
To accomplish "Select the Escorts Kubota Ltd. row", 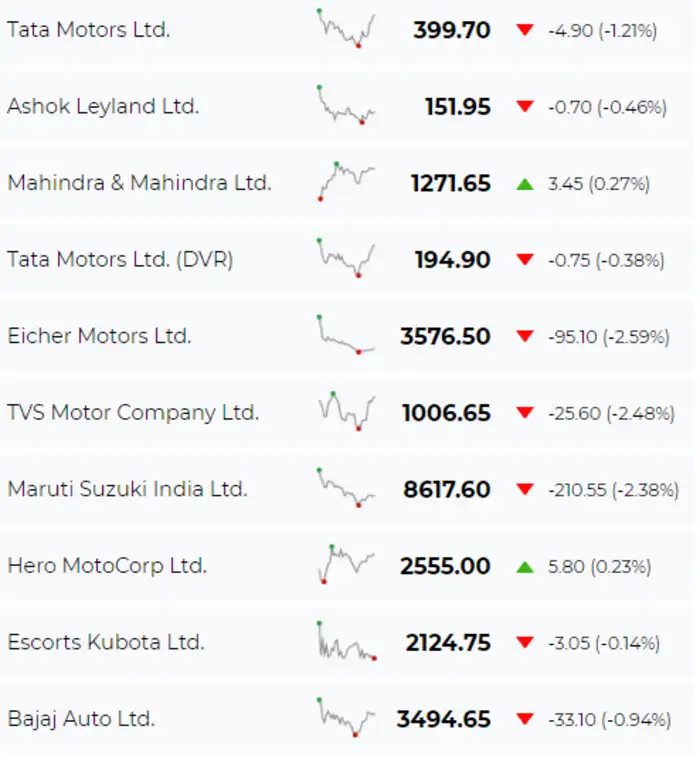I will 106,642.
